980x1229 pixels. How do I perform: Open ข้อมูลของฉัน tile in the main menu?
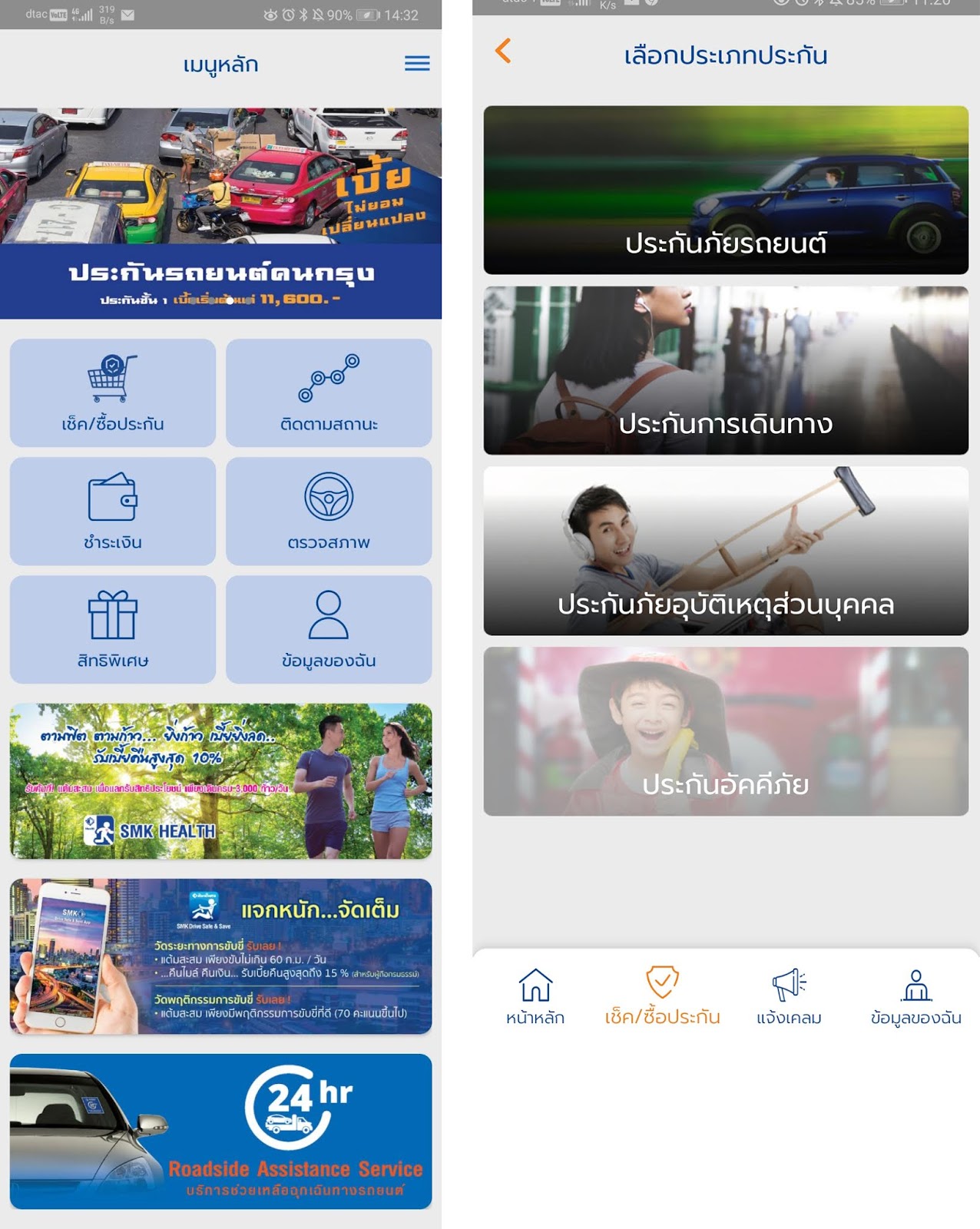(x=329, y=629)
